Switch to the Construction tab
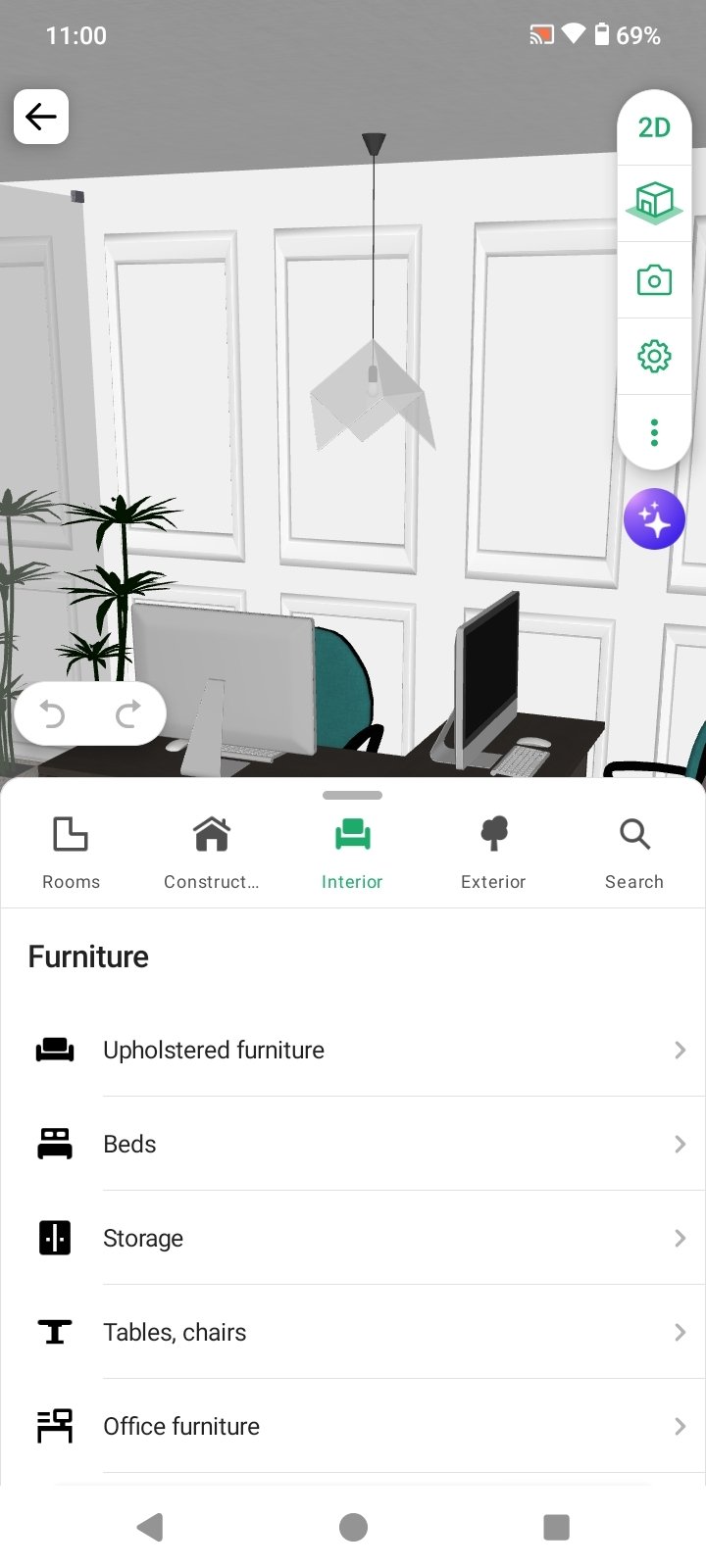 212,853
